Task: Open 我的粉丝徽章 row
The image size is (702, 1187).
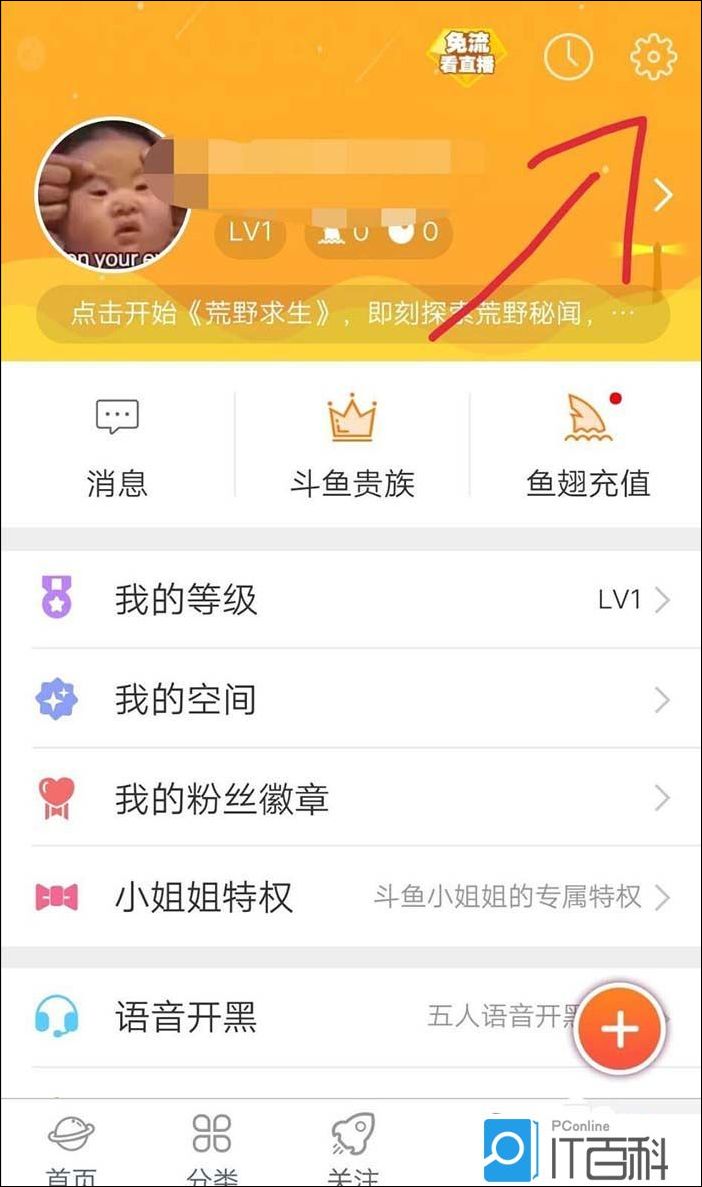Action: (350, 798)
